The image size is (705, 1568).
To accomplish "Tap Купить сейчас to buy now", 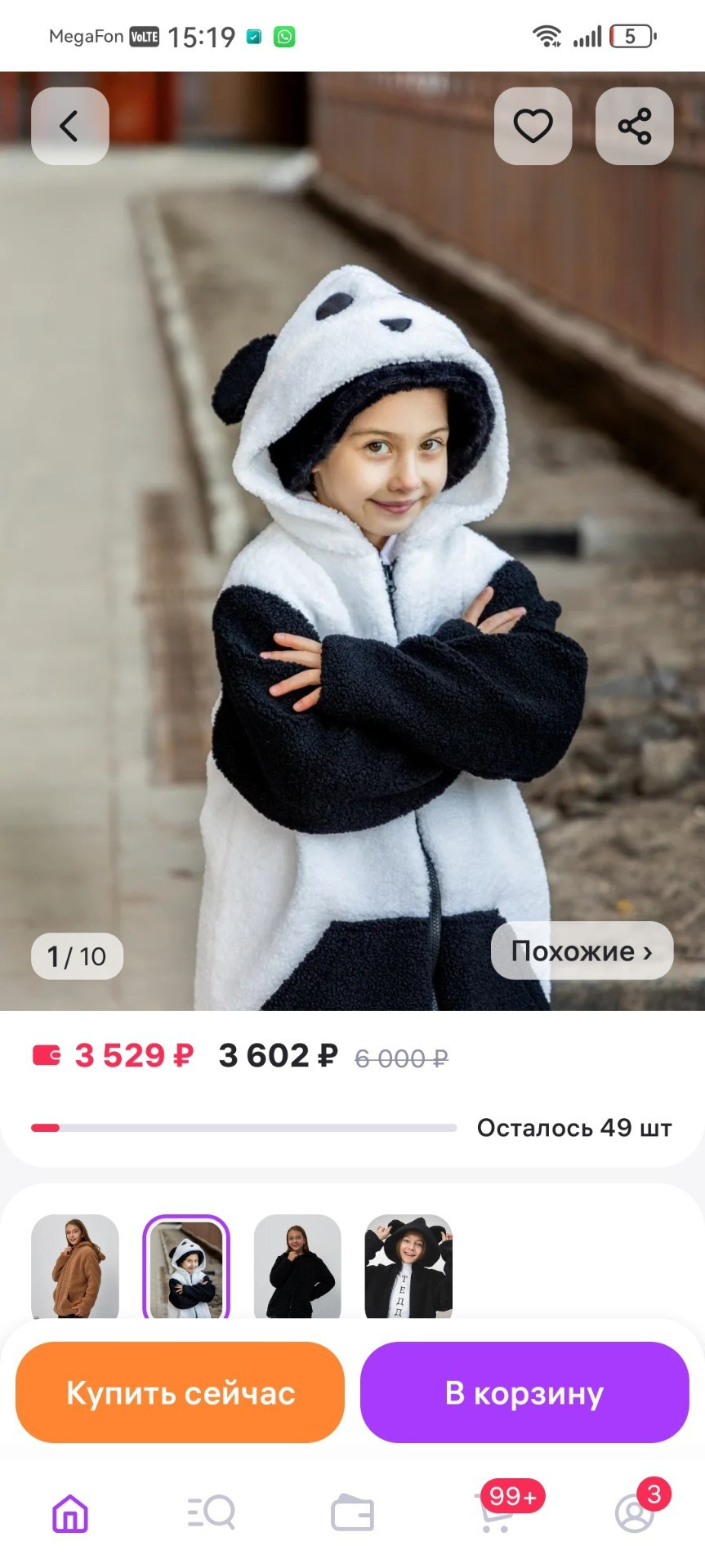I will [180, 1392].
